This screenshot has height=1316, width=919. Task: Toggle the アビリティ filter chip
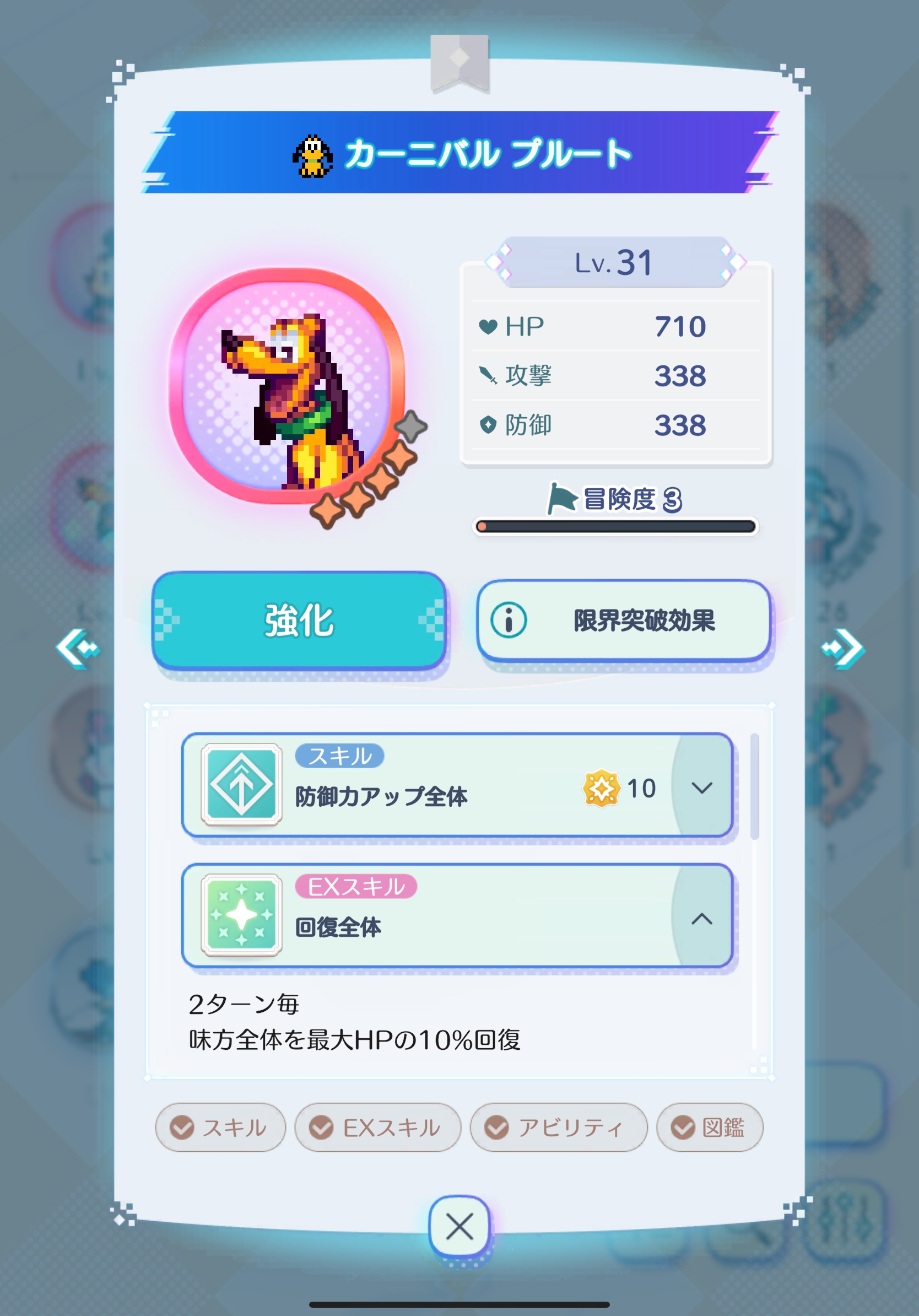click(558, 1128)
